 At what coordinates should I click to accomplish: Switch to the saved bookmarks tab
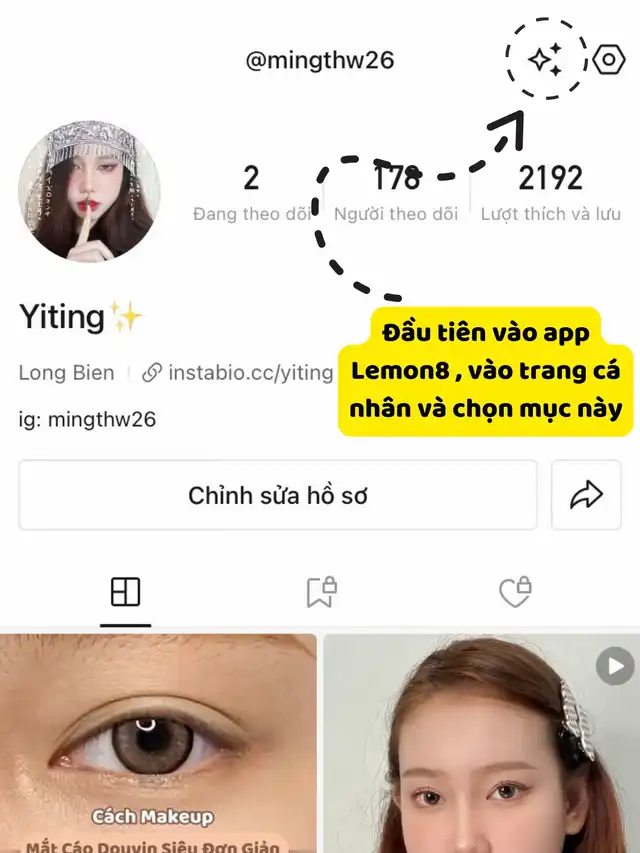click(320, 593)
